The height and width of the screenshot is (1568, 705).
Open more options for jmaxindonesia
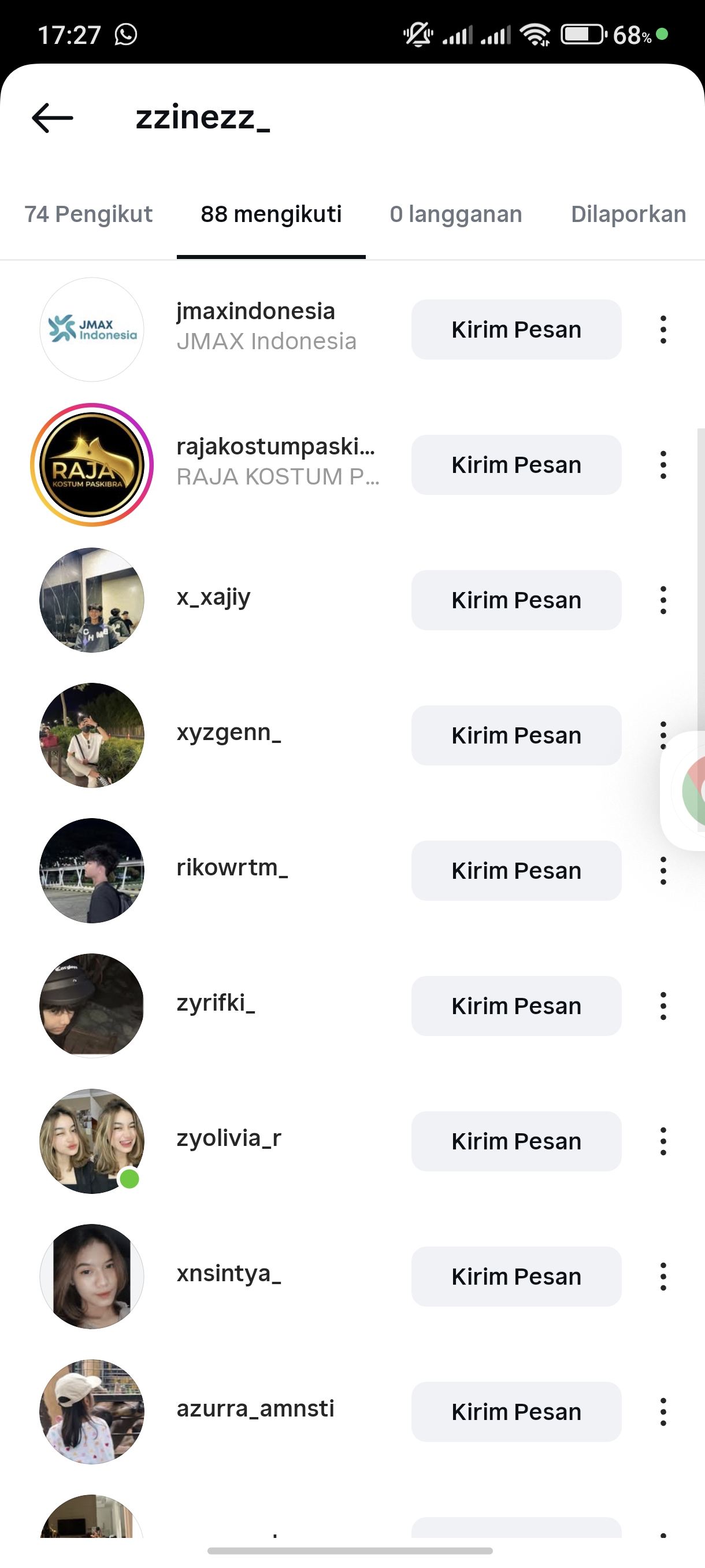pos(663,330)
